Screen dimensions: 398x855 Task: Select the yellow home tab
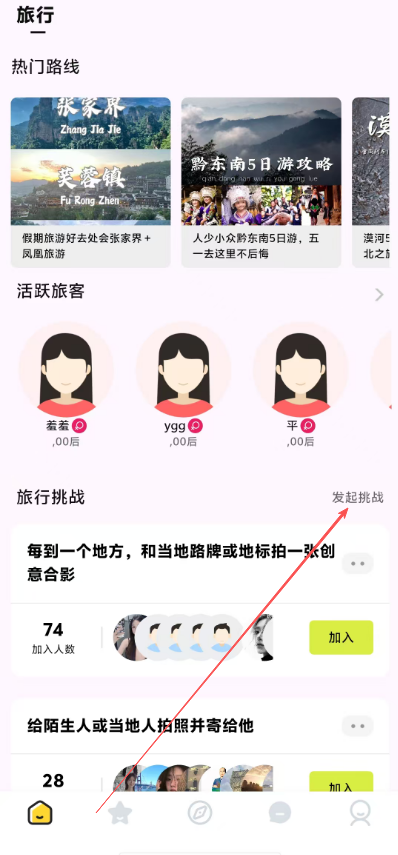coord(40,812)
